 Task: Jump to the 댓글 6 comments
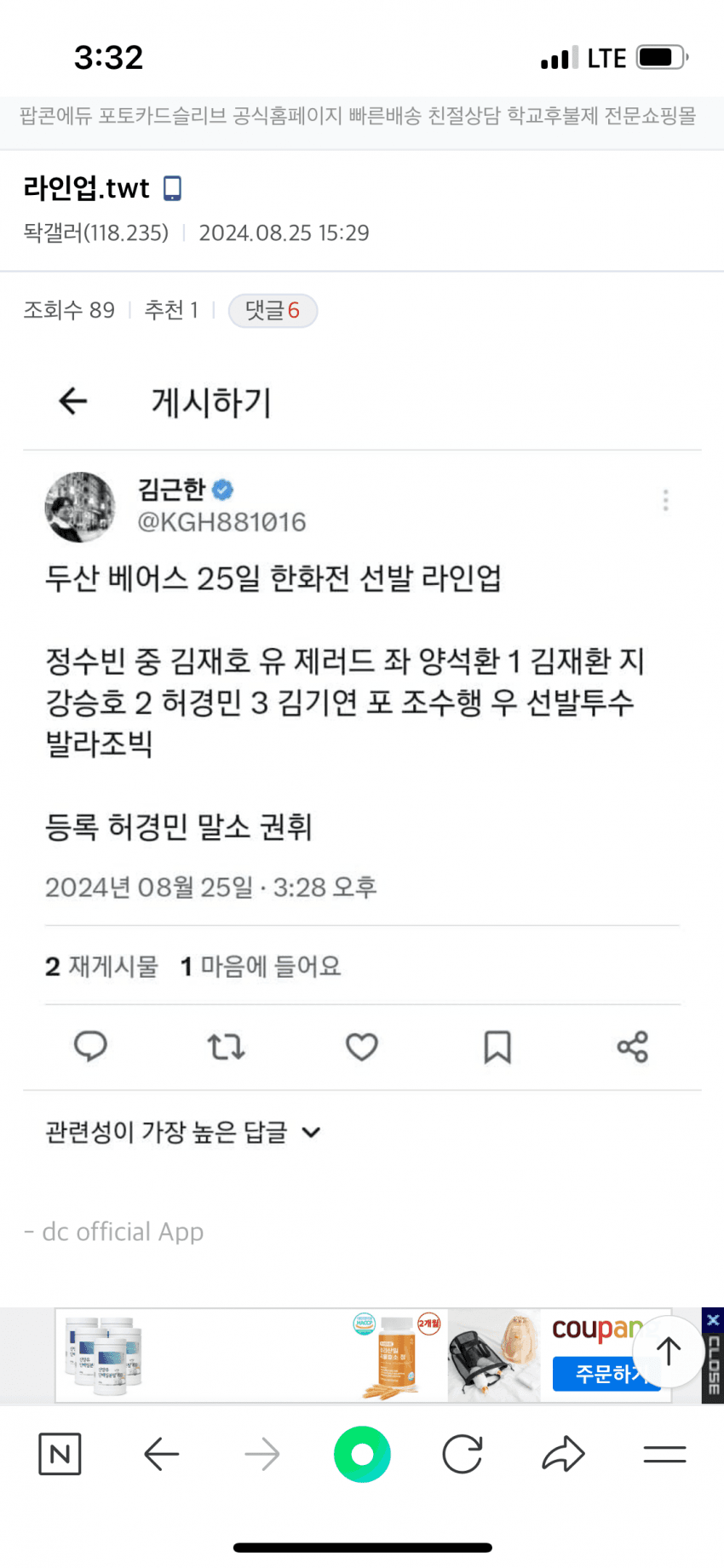(x=273, y=311)
